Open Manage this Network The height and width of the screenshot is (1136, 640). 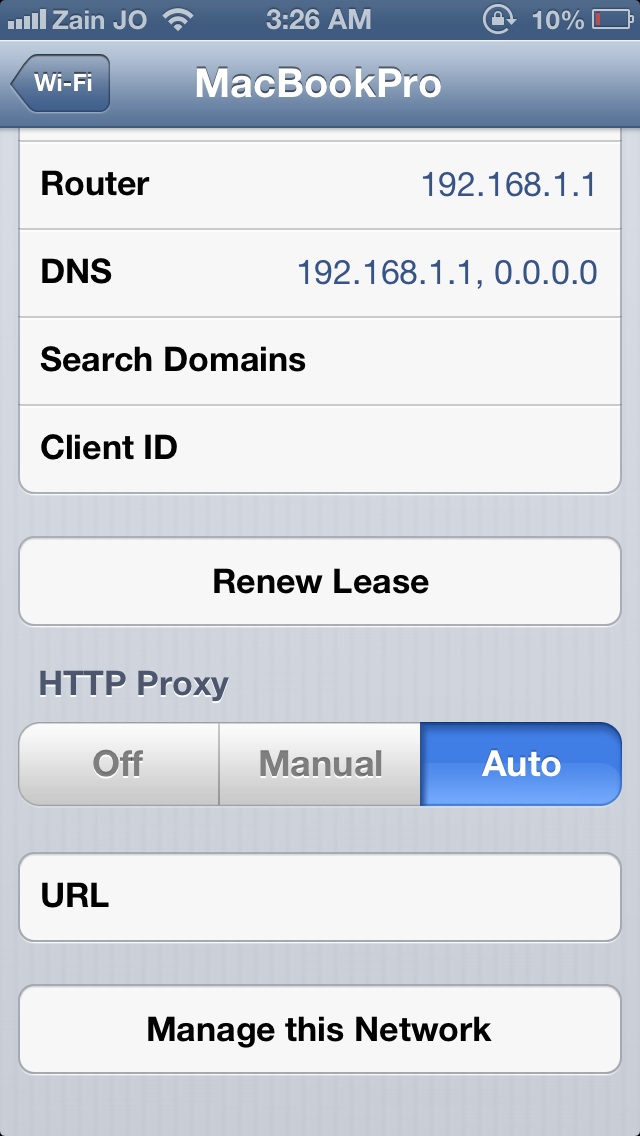pos(320,1029)
